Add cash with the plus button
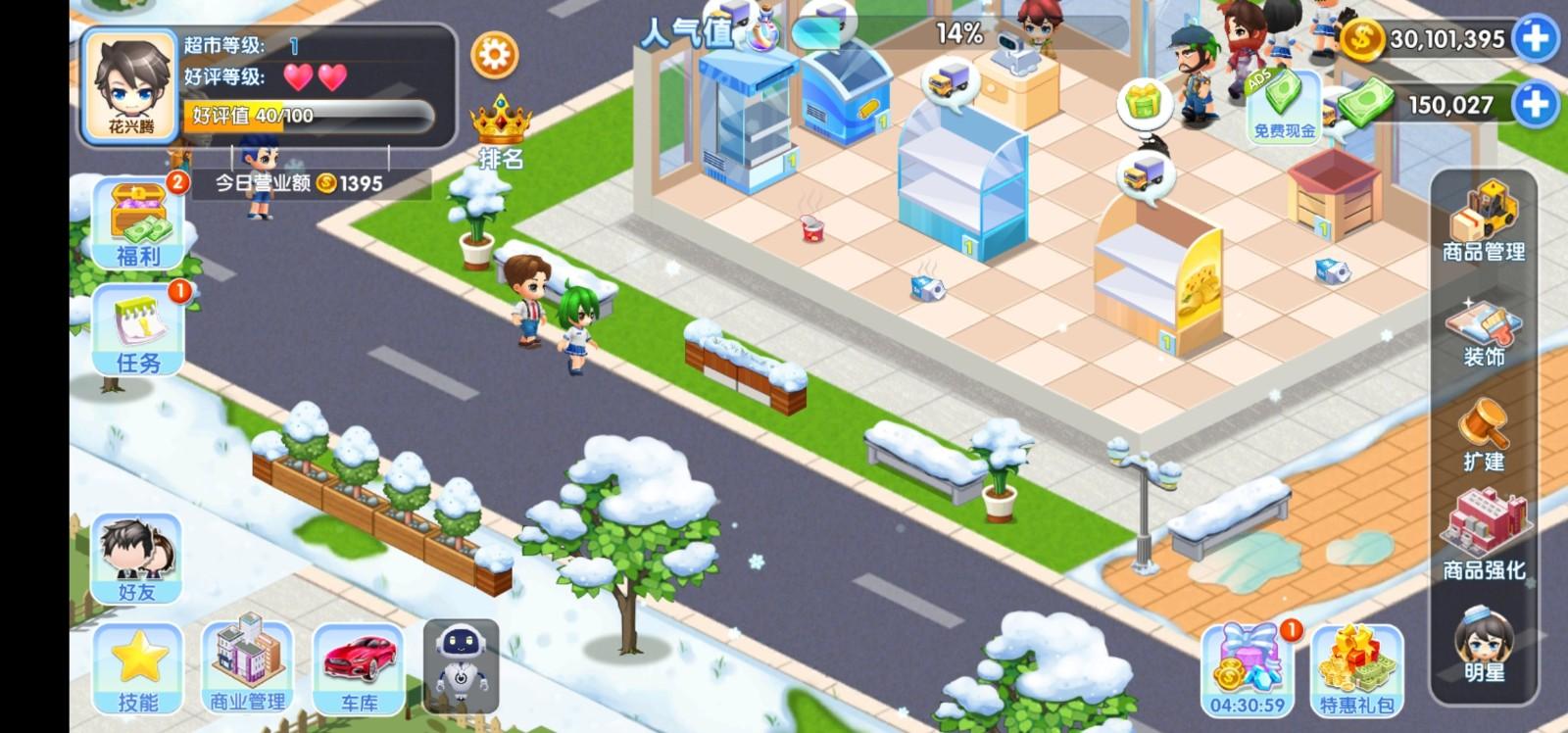 tap(1535, 104)
